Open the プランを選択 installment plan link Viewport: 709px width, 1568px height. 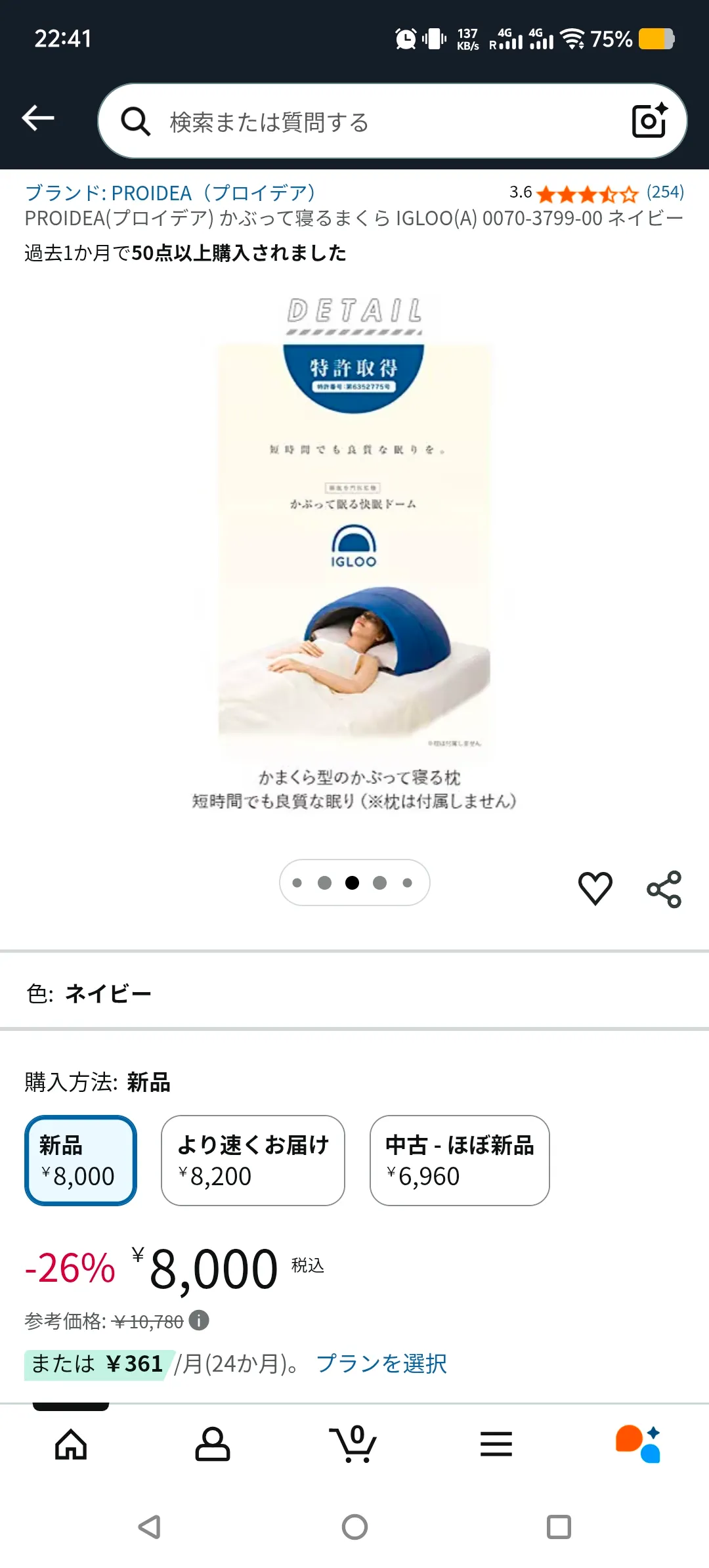tap(381, 1364)
